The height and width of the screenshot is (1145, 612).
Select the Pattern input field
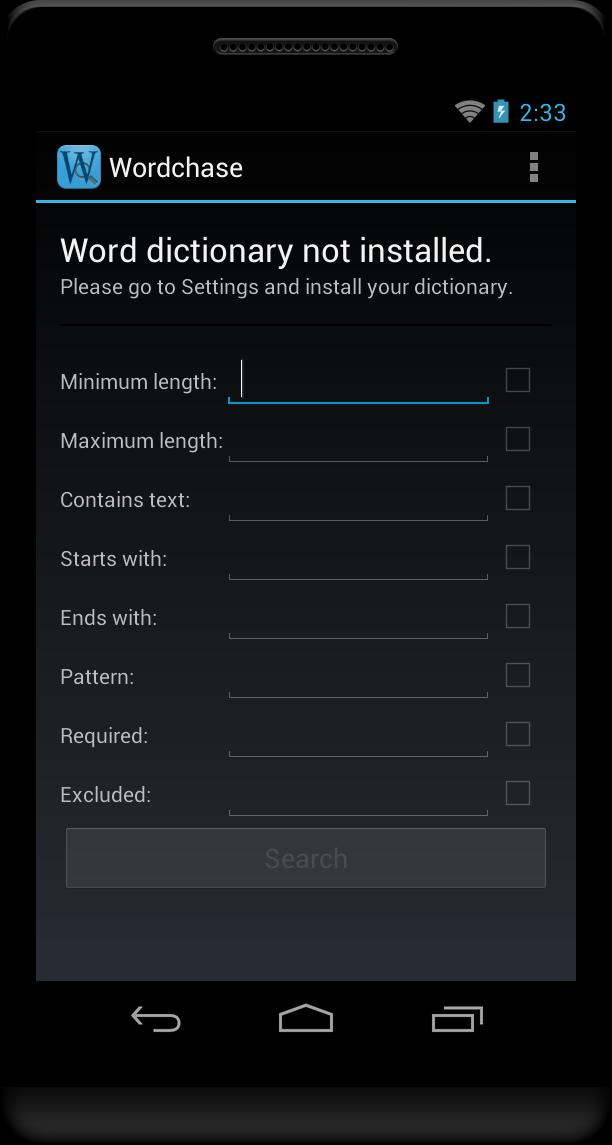tap(358, 677)
